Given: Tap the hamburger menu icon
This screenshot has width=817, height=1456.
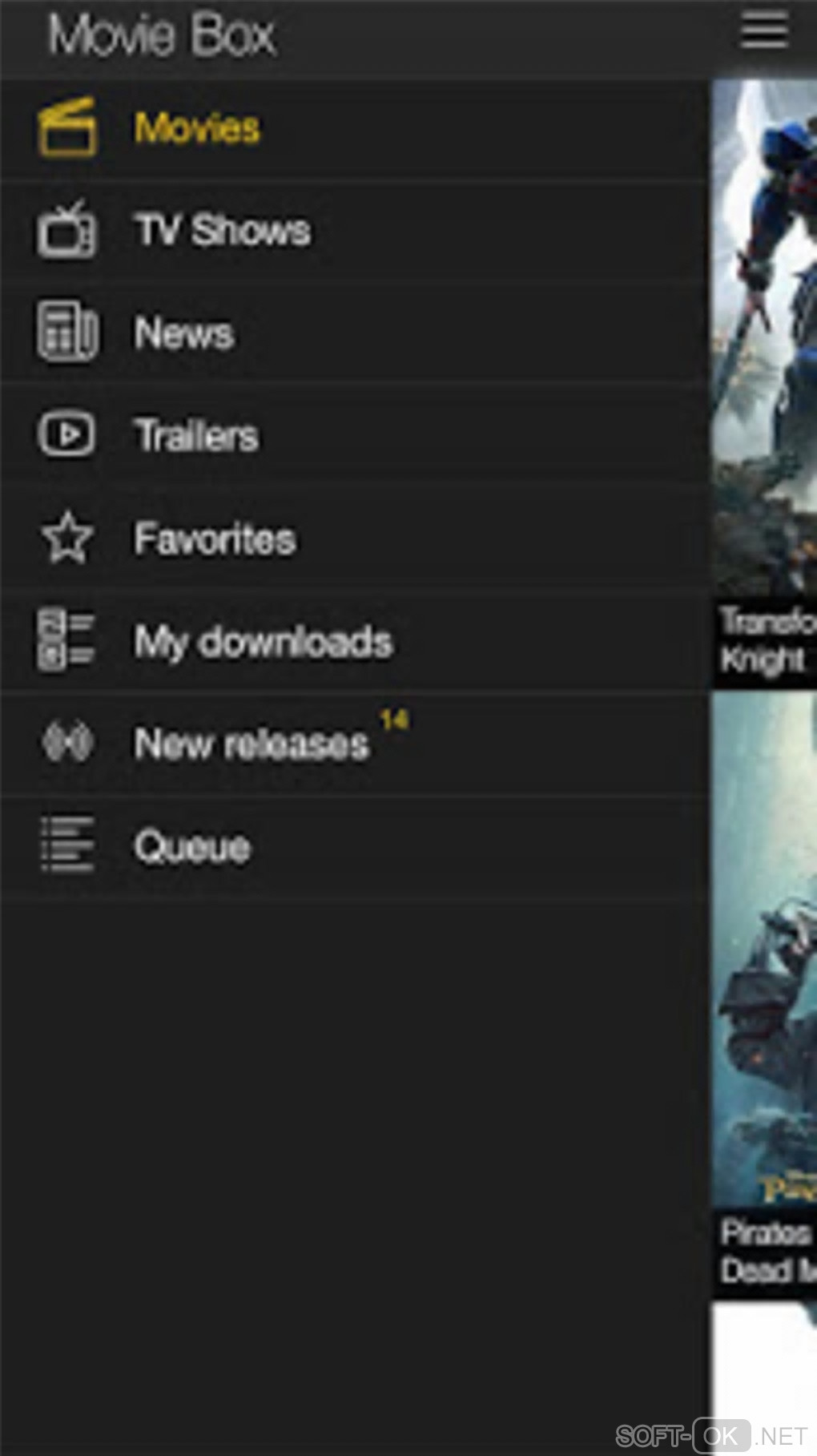Looking at the screenshot, I should (763, 30).
